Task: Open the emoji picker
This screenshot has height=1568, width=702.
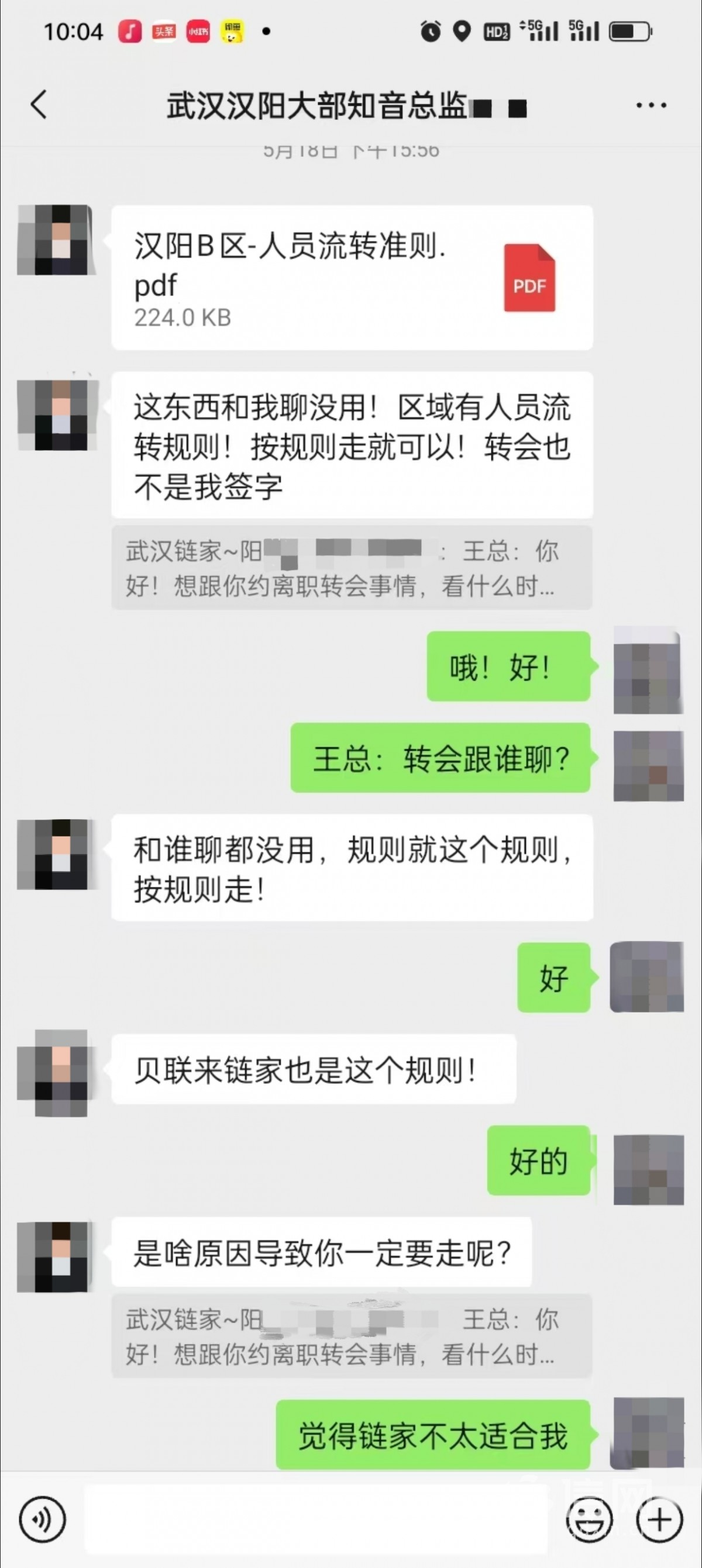Action: click(x=589, y=1520)
